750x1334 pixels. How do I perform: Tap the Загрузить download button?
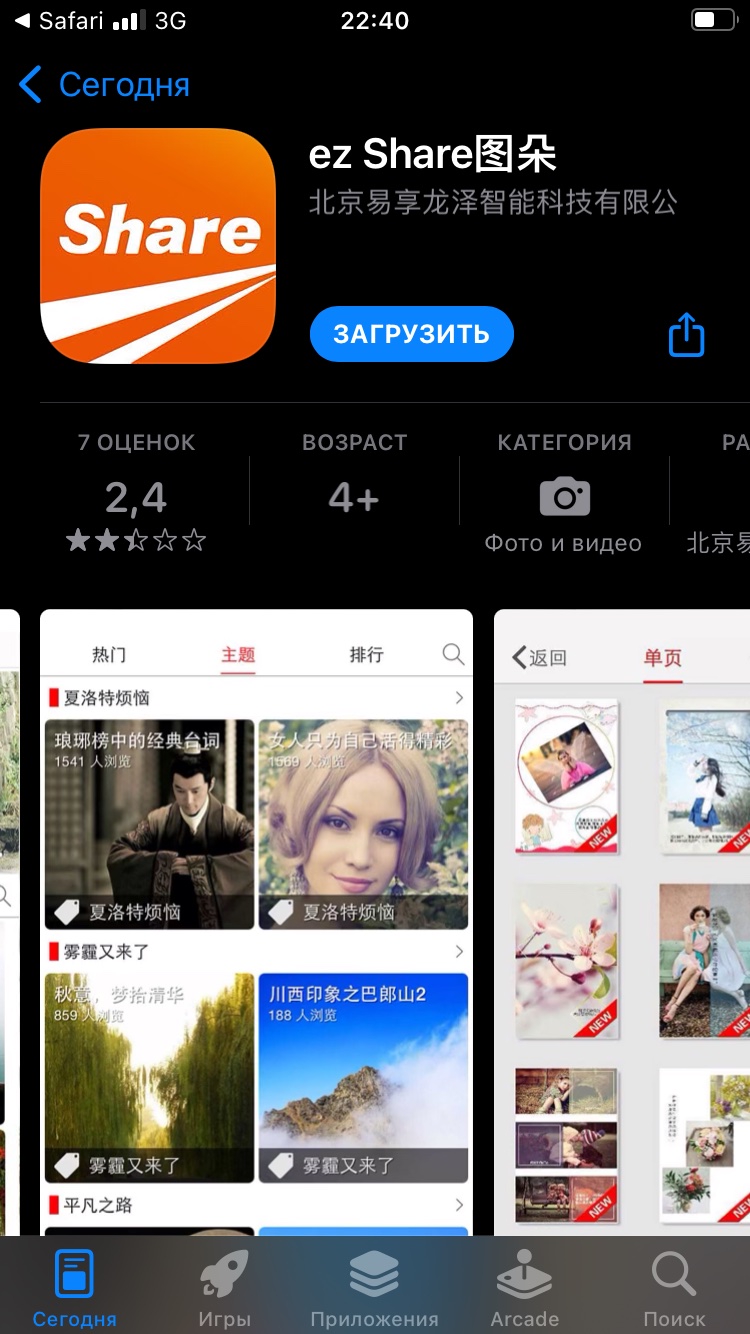pyautogui.click(x=411, y=334)
